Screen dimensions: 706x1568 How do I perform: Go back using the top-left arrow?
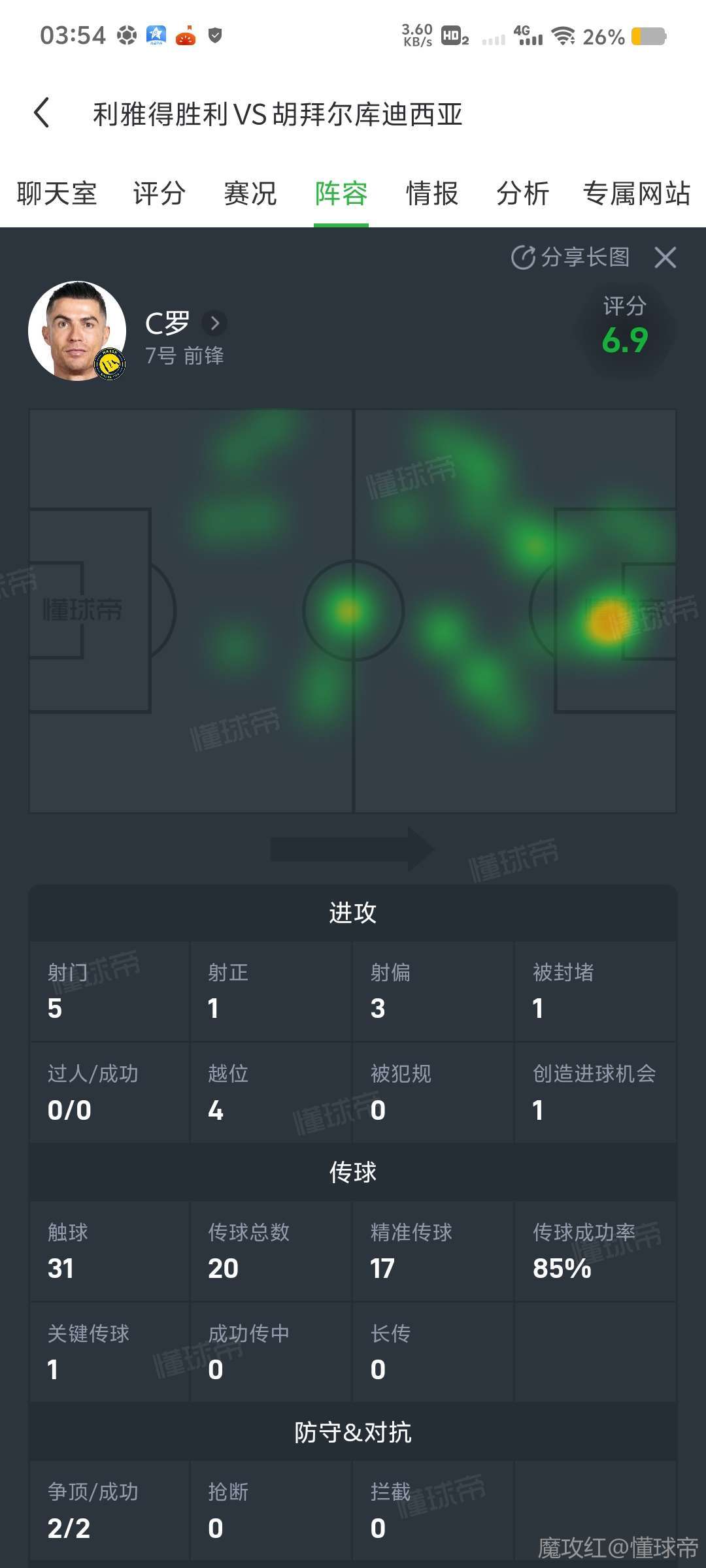[x=42, y=113]
